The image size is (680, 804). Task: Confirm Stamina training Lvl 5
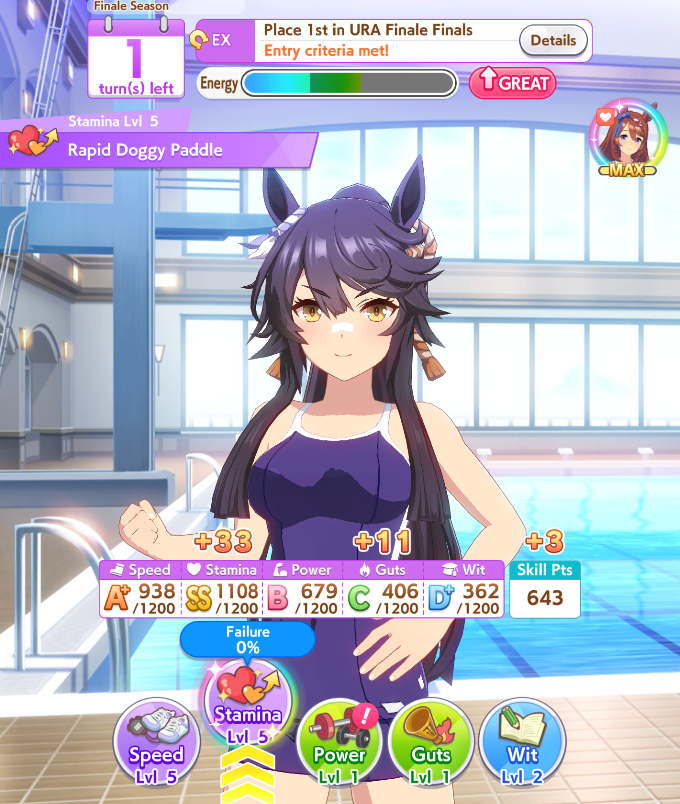tap(246, 702)
